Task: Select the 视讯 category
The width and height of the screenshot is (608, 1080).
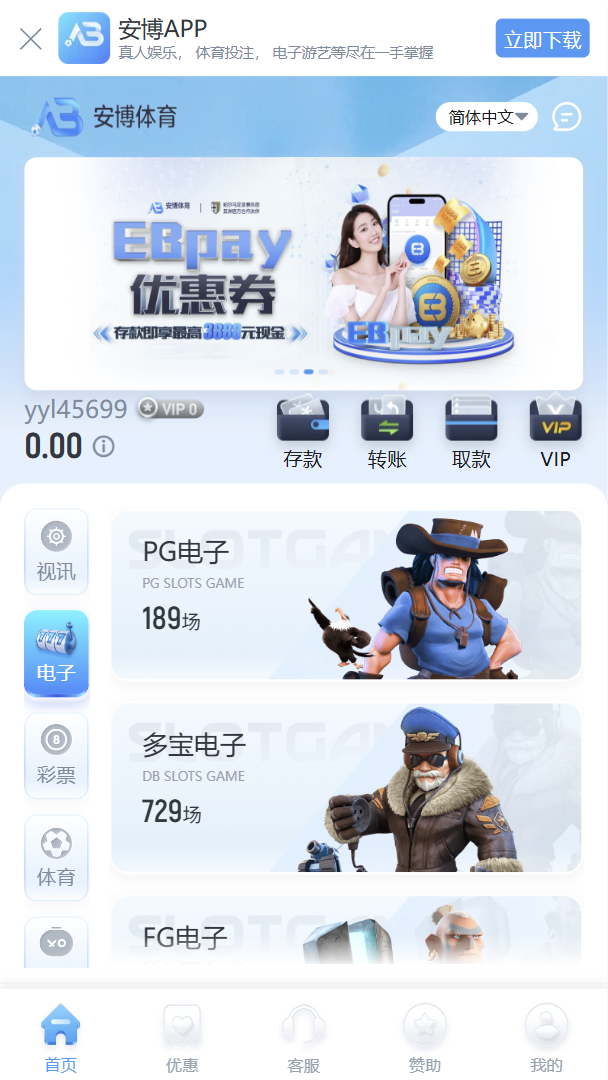Action: [x=56, y=553]
